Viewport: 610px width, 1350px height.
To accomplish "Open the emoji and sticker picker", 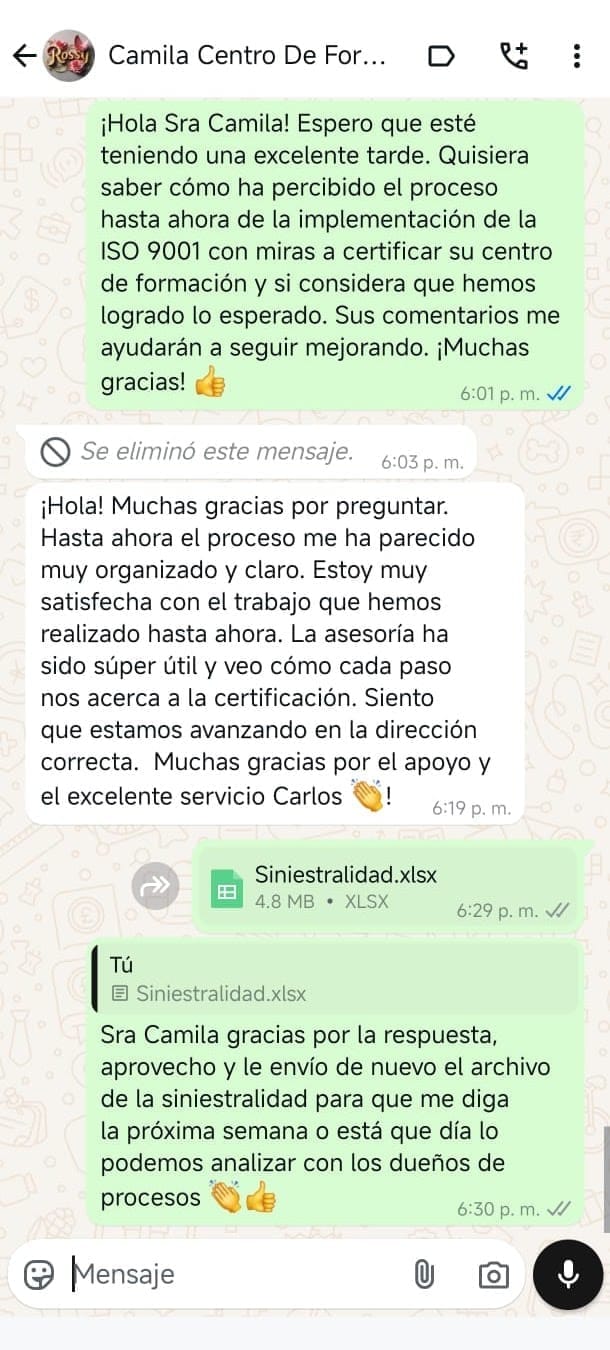I will (39, 1274).
